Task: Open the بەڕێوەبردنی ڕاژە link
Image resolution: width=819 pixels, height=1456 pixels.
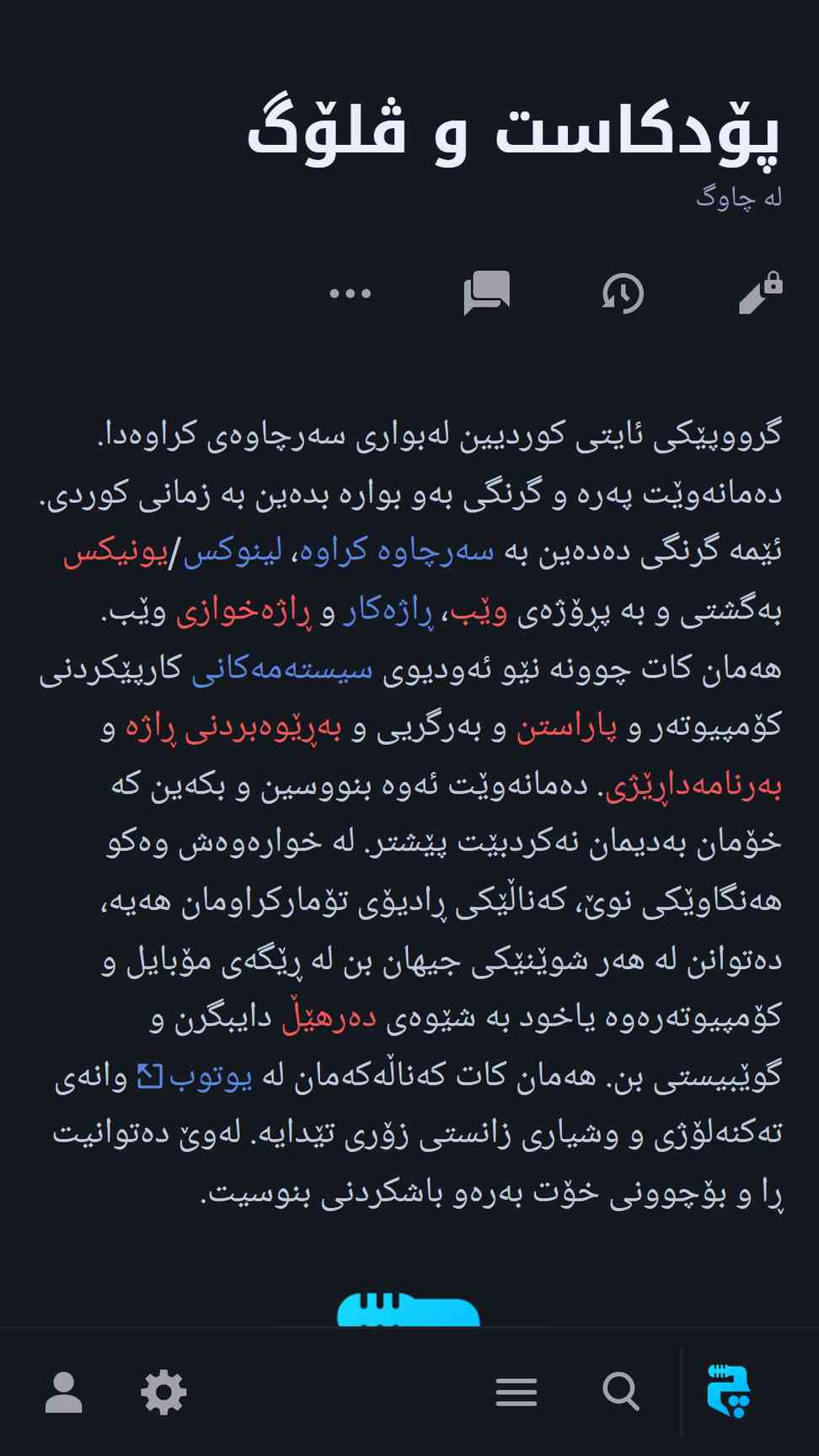Action: tap(233, 727)
